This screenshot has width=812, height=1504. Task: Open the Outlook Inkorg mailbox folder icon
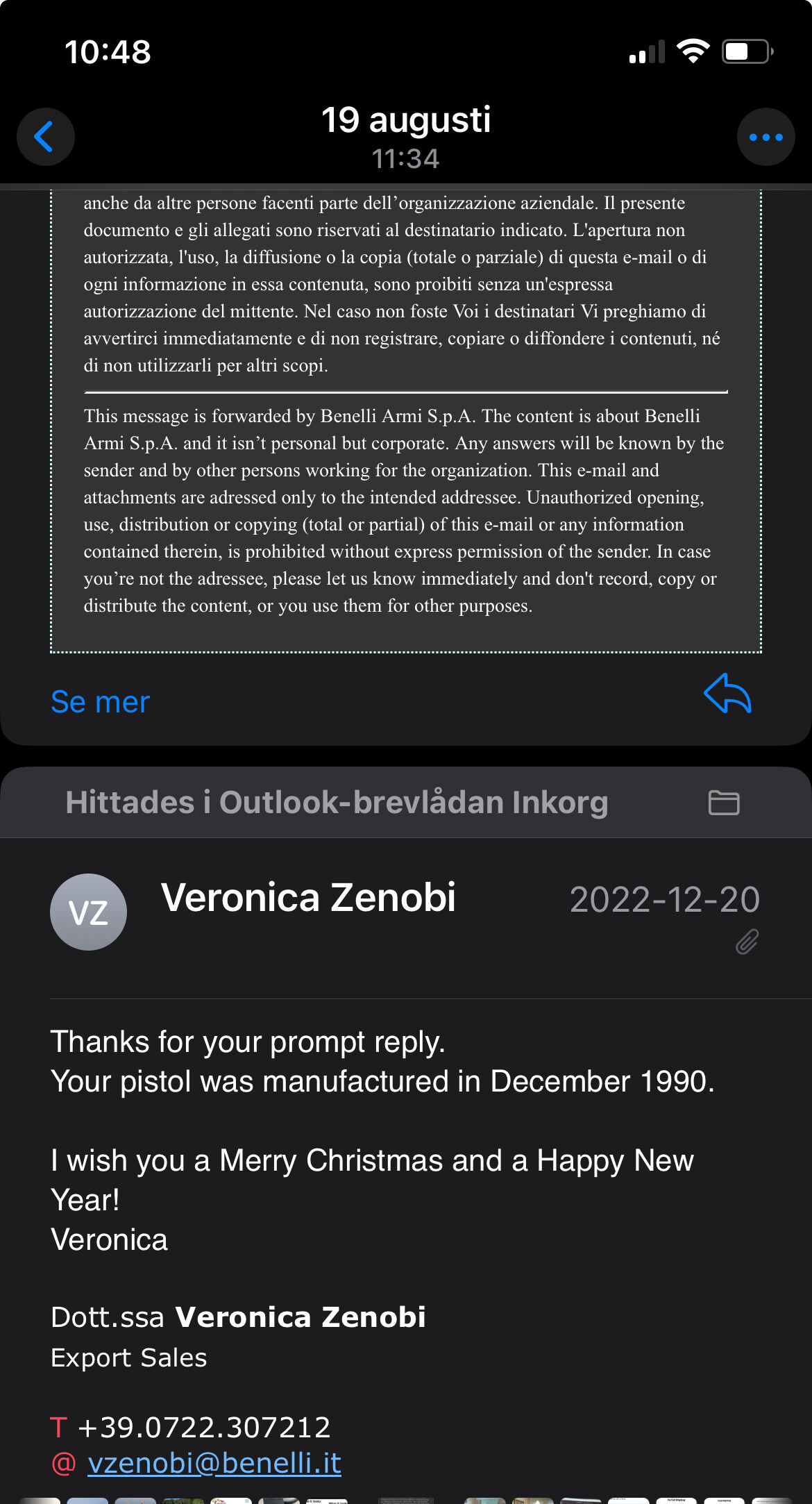tap(723, 803)
